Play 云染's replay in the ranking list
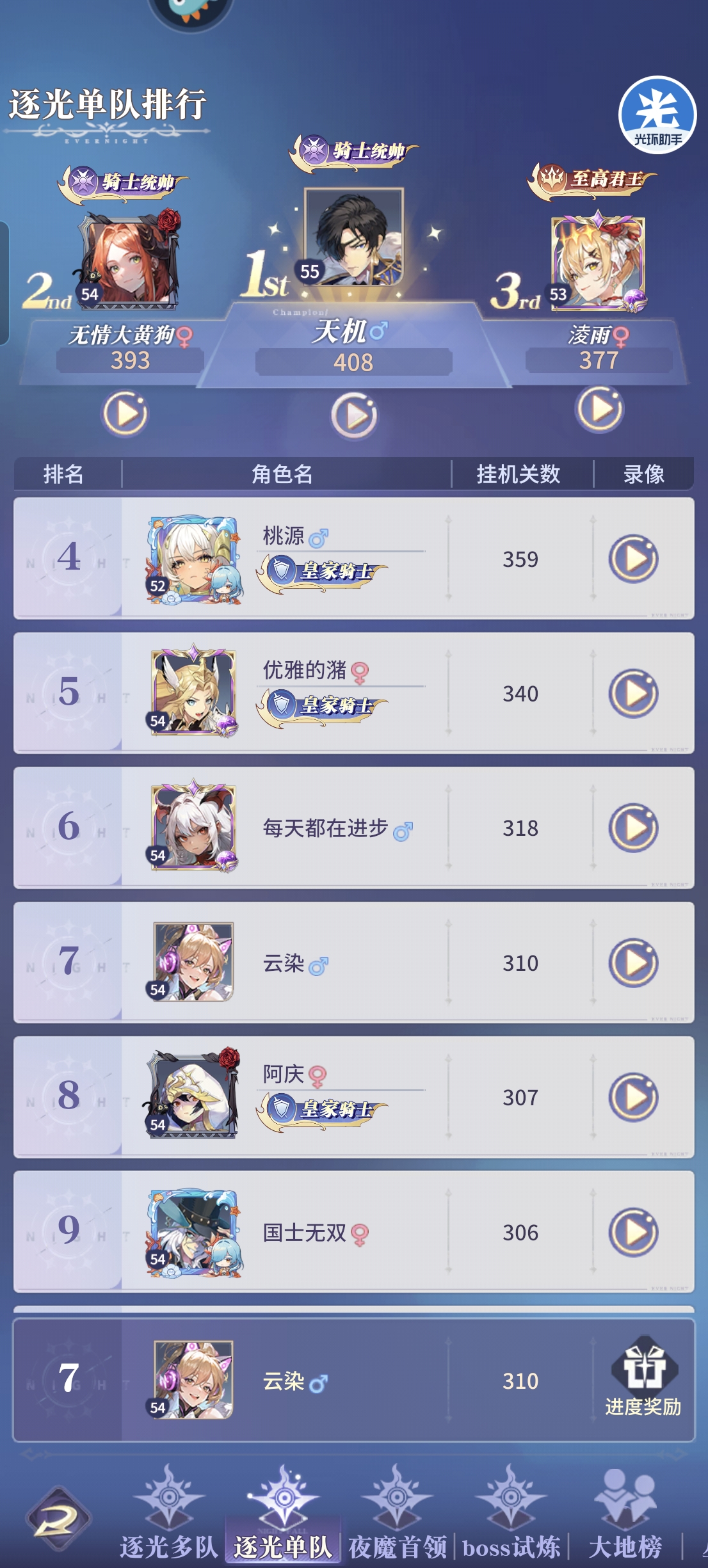Screen dimensions: 708x1568 pyautogui.click(x=633, y=963)
